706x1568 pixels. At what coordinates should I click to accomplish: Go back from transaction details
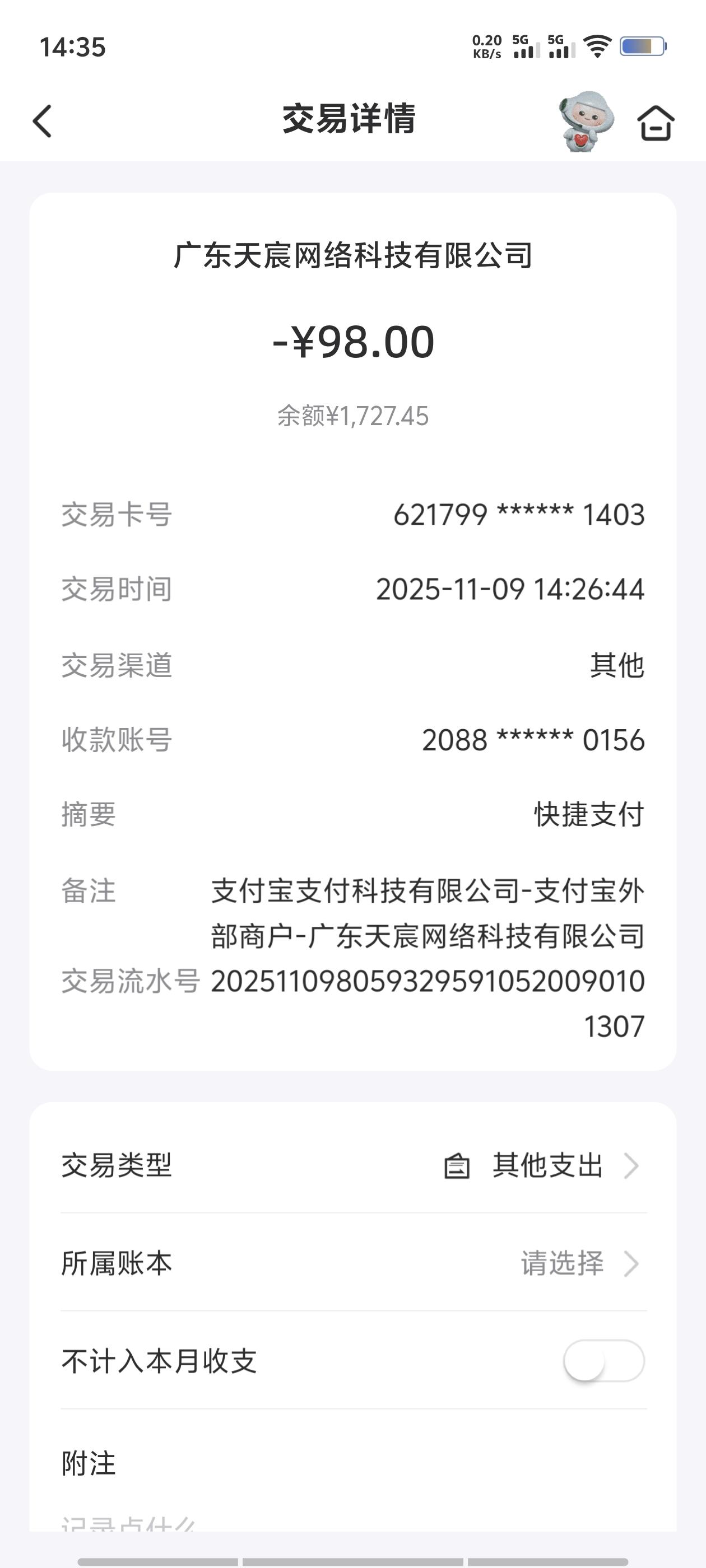(x=43, y=121)
